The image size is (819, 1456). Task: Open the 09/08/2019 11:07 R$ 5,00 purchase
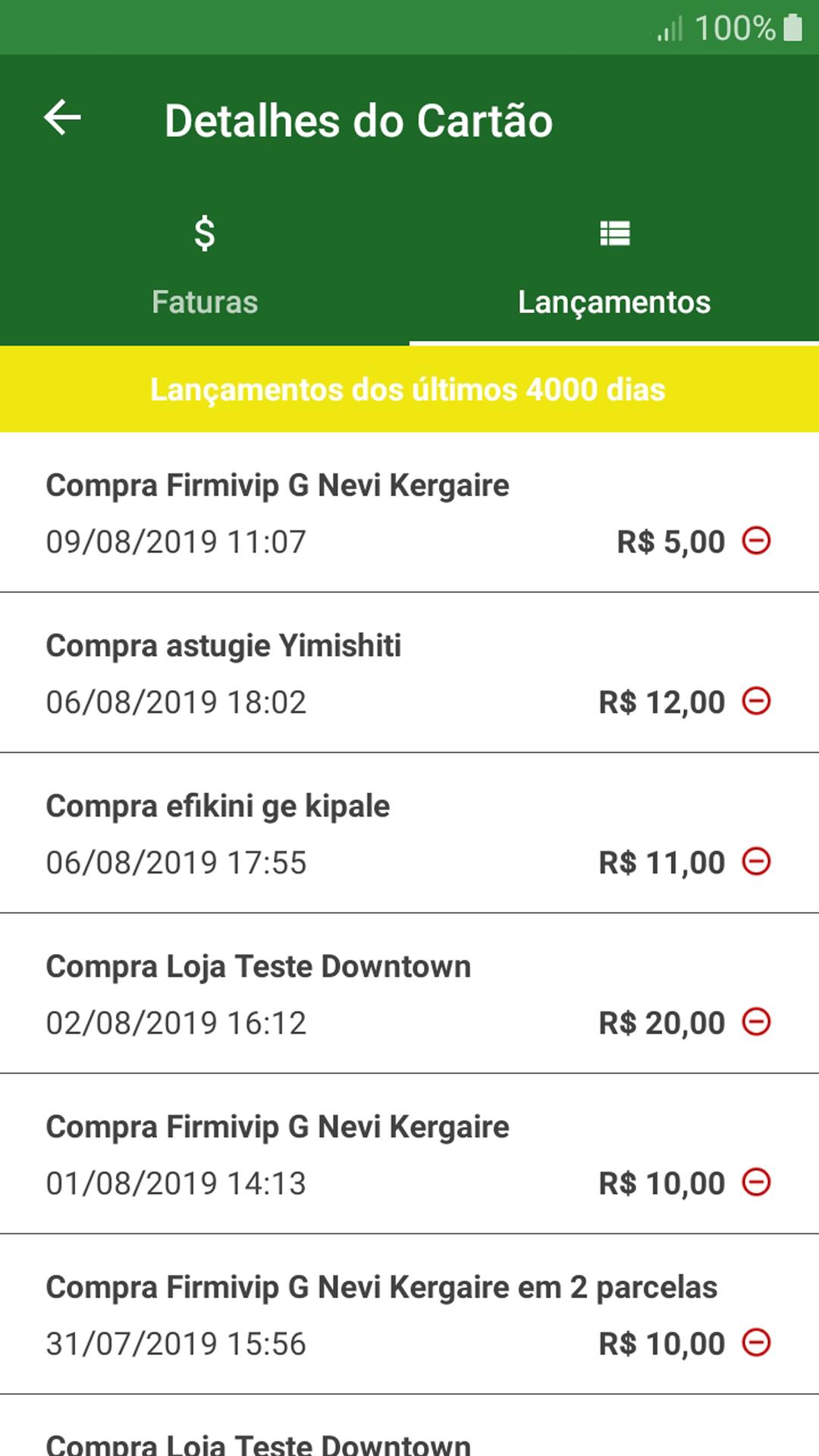click(409, 513)
